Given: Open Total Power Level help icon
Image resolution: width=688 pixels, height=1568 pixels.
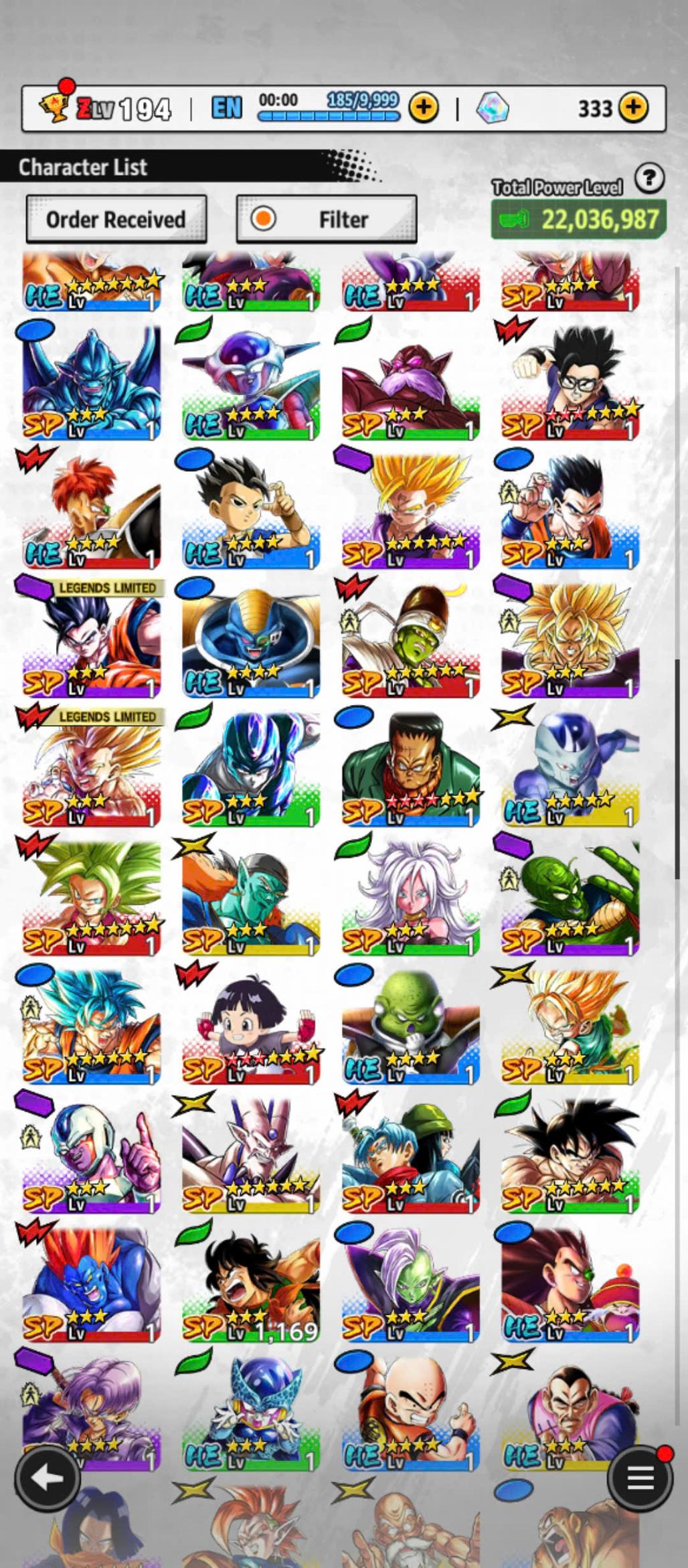Looking at the screenshot, I should [649, 179].
